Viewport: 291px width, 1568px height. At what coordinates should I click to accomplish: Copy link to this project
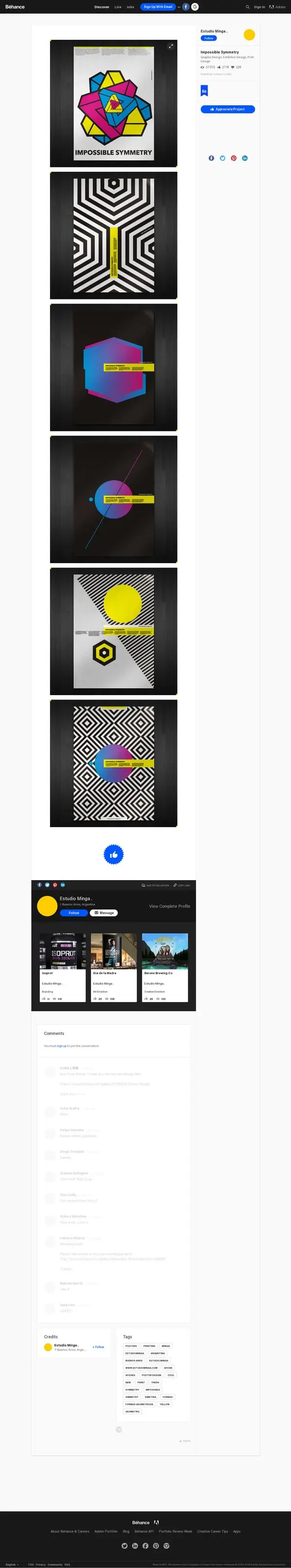[182, 885]
